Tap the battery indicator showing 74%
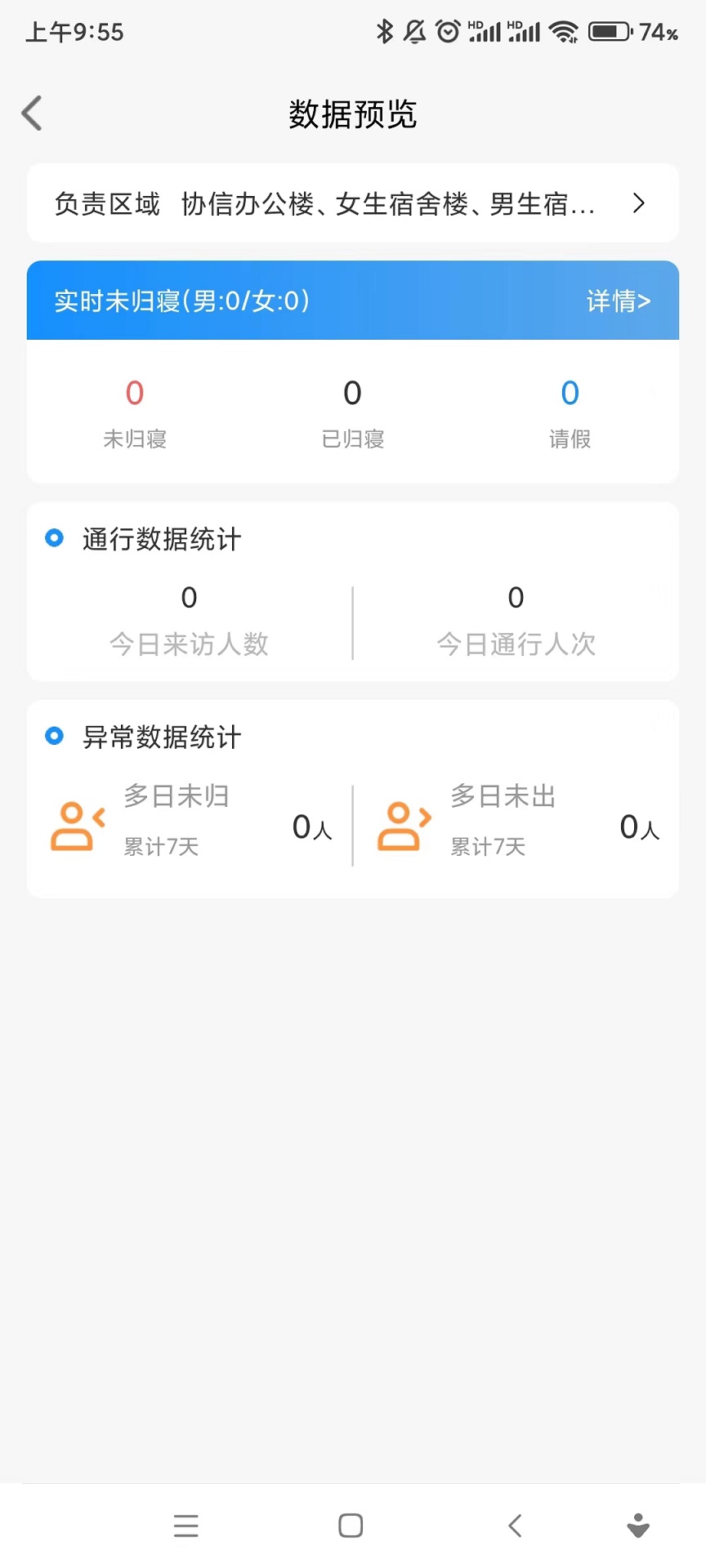 (x=608, y=31)
